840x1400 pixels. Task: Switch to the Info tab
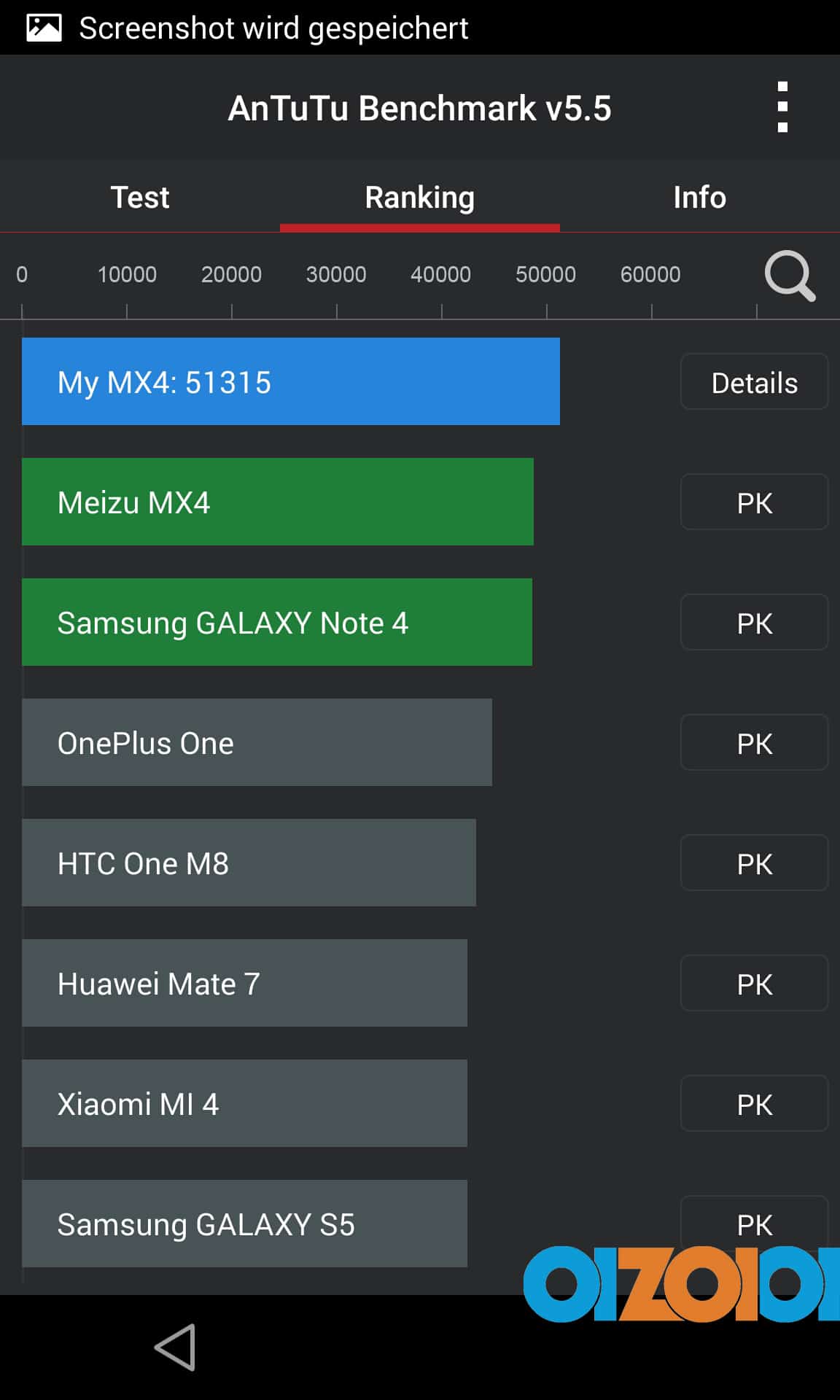coord(699,198)
